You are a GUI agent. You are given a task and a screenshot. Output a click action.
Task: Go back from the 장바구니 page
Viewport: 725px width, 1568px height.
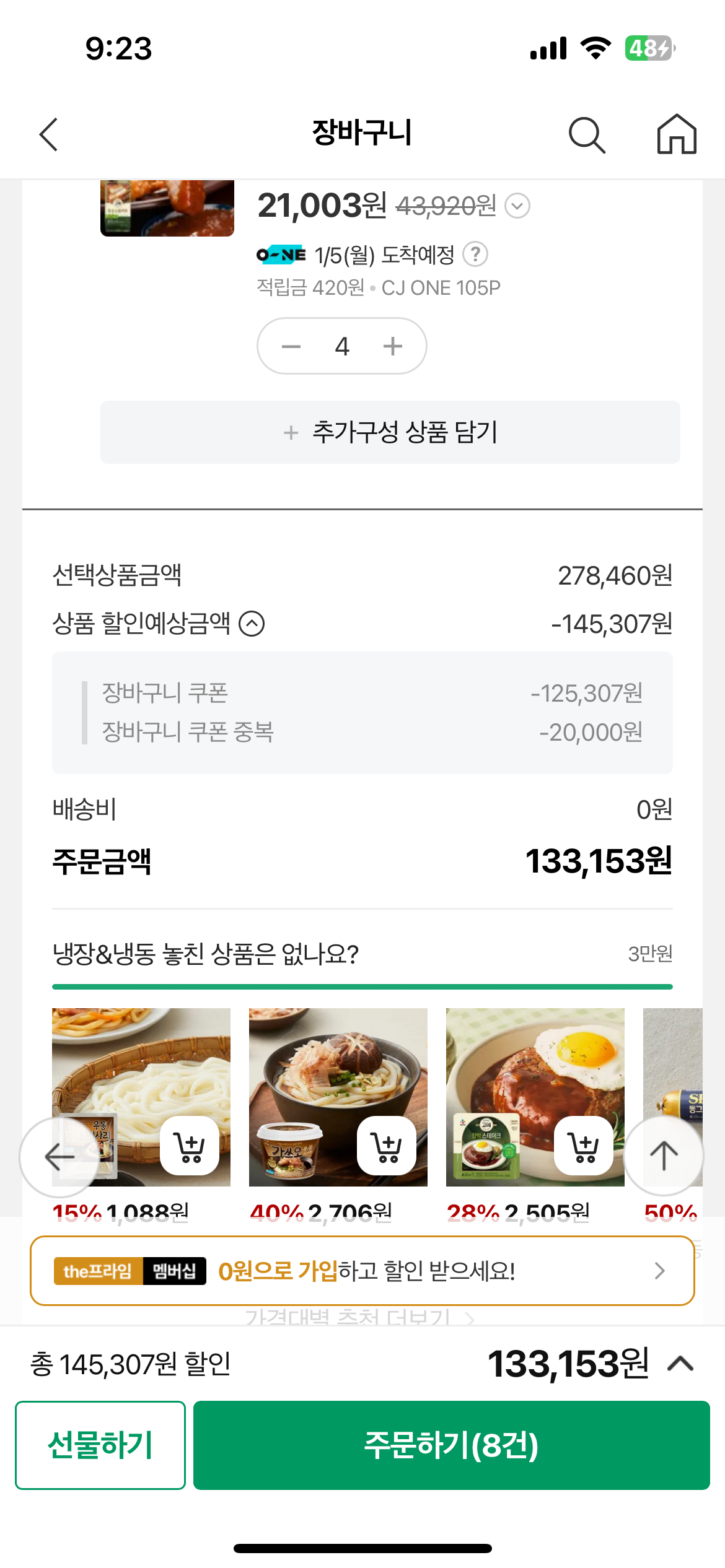tap(48, 134)
